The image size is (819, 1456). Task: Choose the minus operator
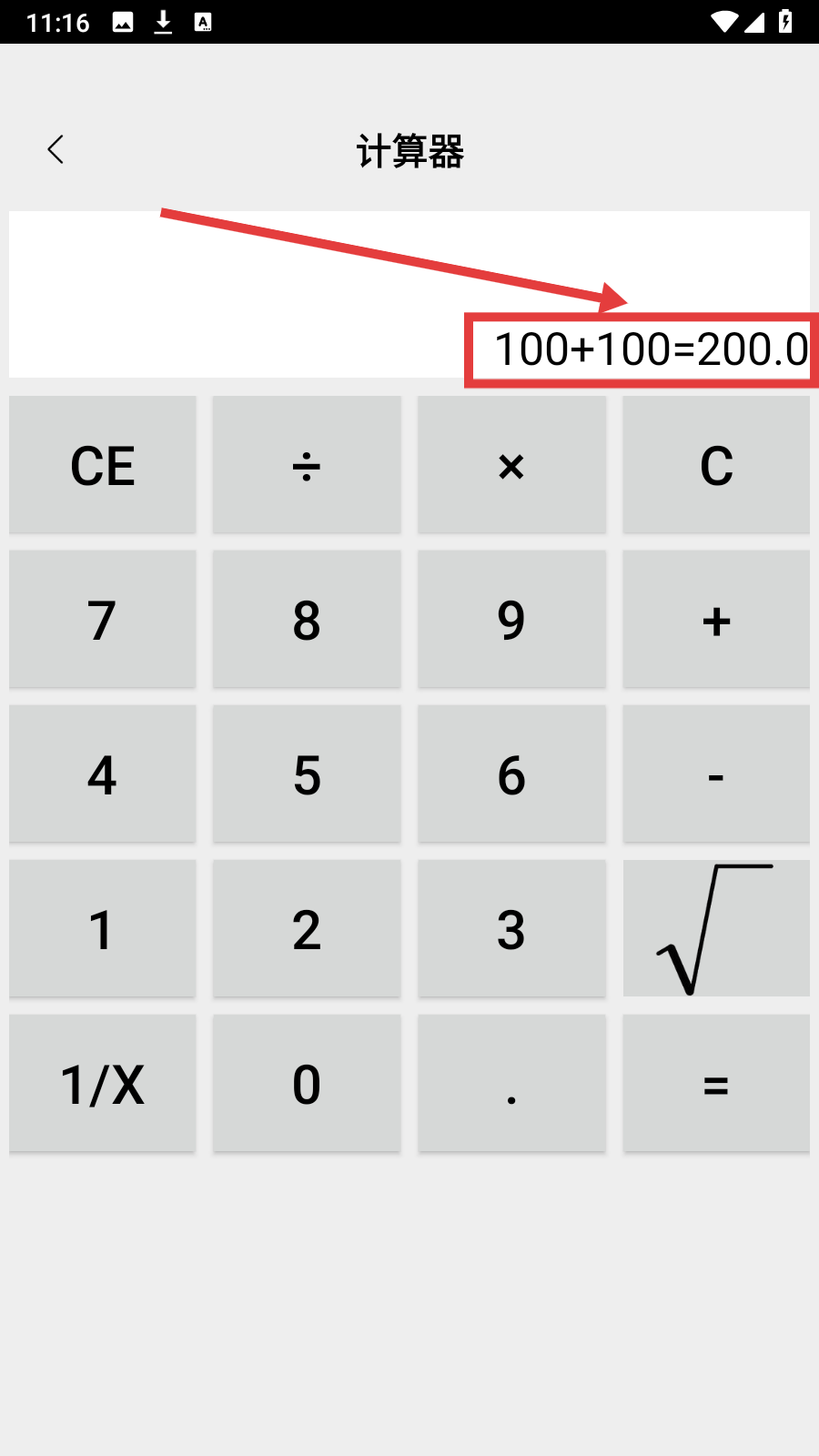pyautogui.click(x=716, y=773)
